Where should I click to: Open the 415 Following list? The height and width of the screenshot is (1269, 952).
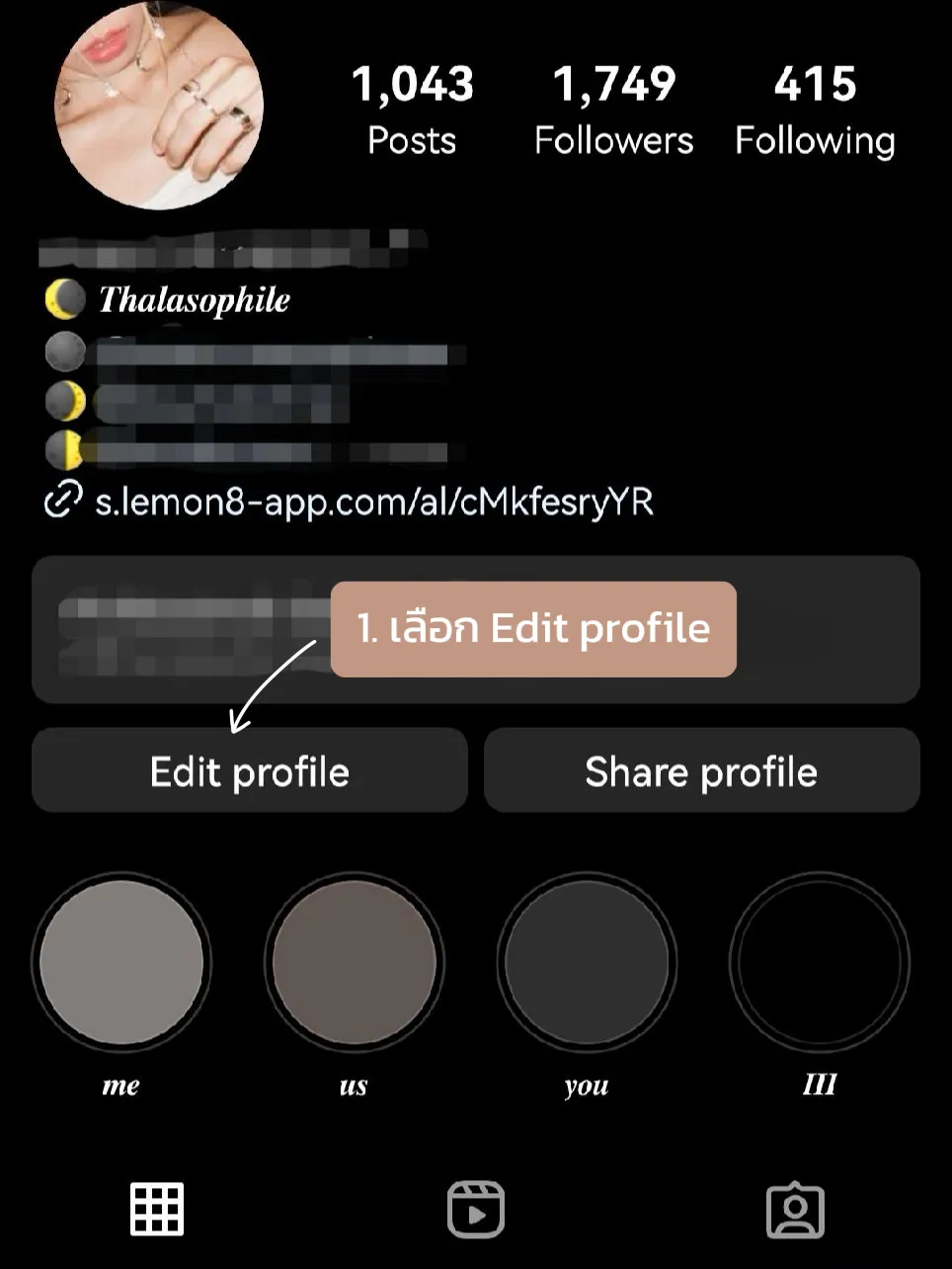pyautogui.click(x=815, y=109)
